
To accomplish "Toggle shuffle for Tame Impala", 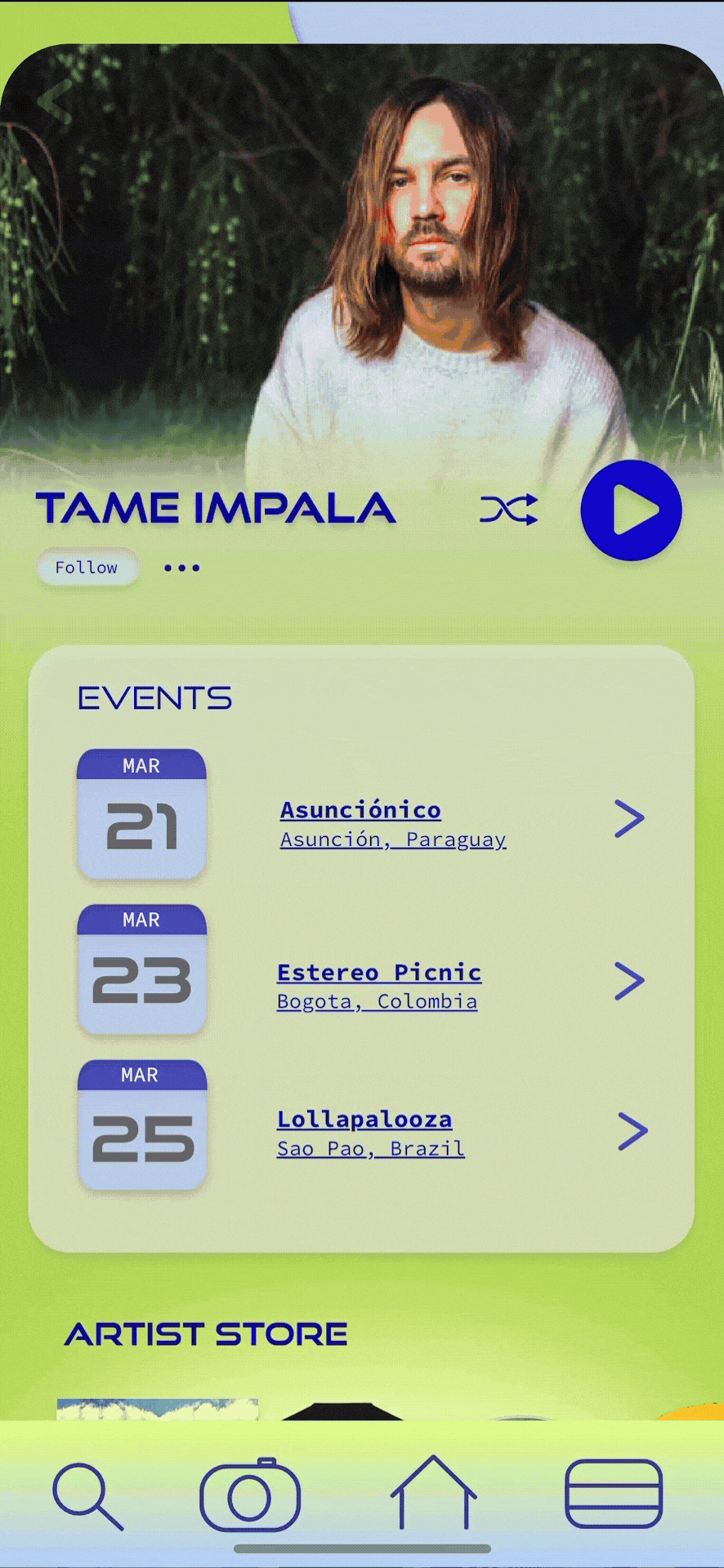I will click(x=508, y=509).
